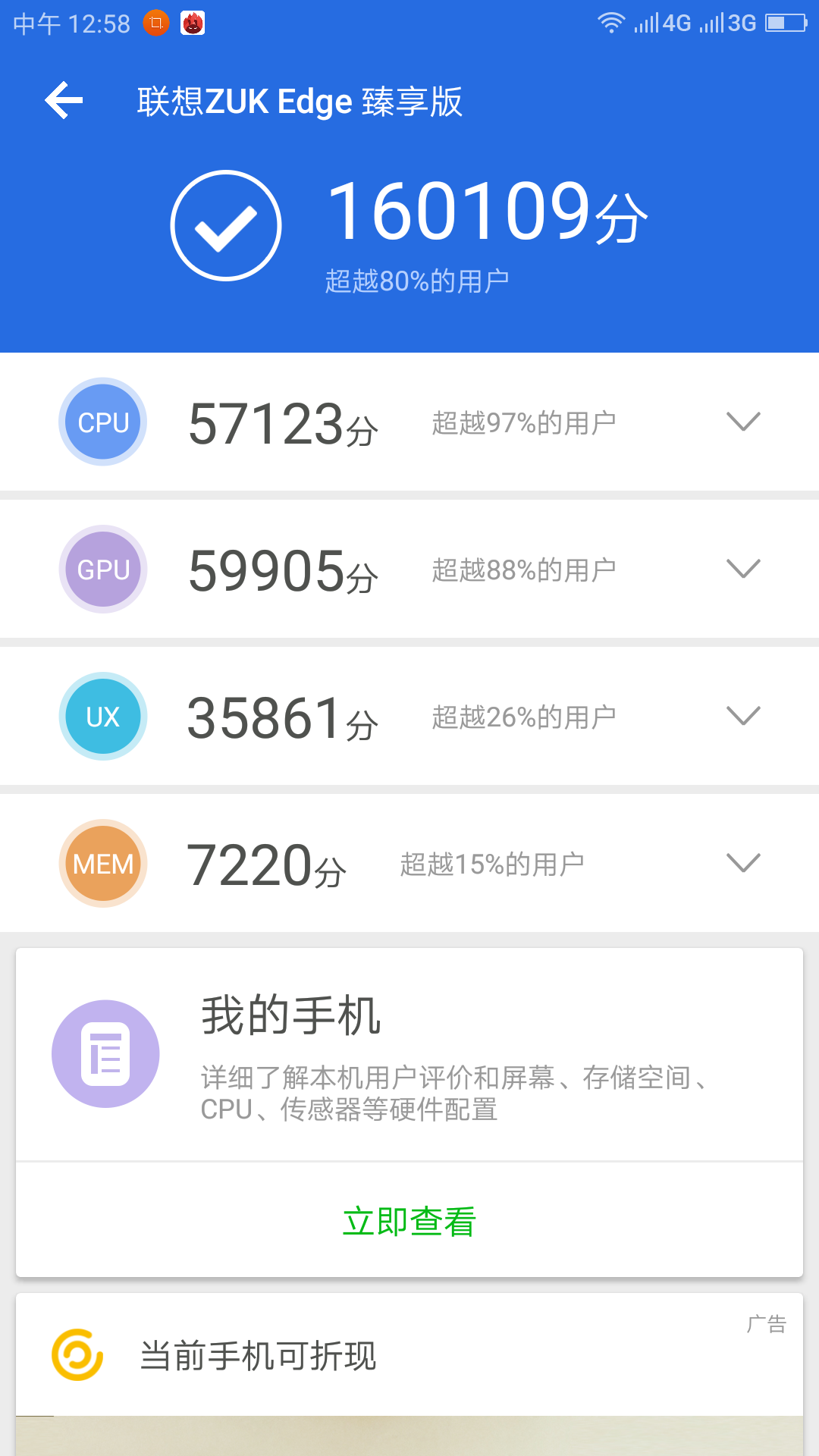Go back using the arrow icon
This screenshot has width=819, height=1456.
64,100
